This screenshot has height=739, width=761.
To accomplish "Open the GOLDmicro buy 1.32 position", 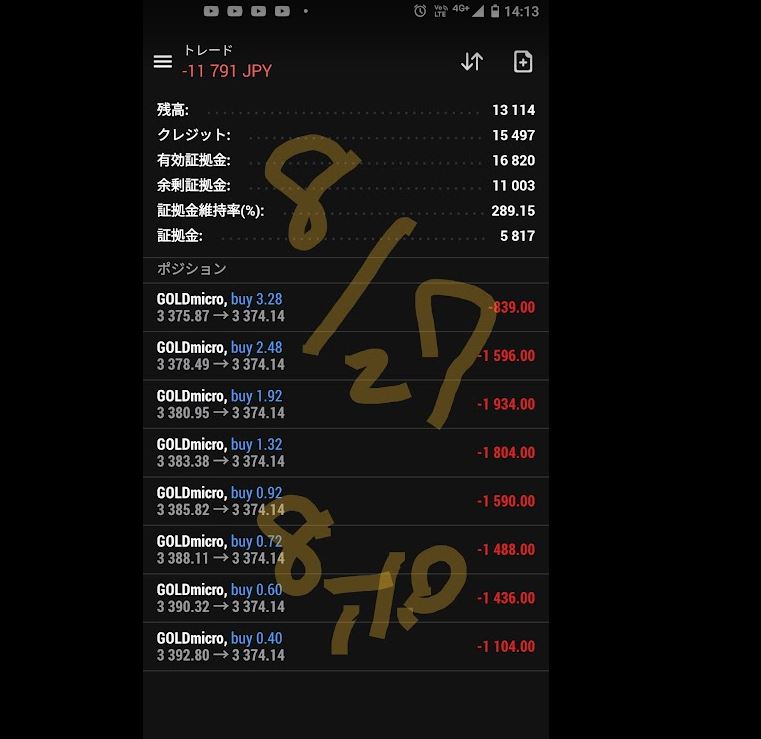I will pyautogui.click(x=345, y=453).
